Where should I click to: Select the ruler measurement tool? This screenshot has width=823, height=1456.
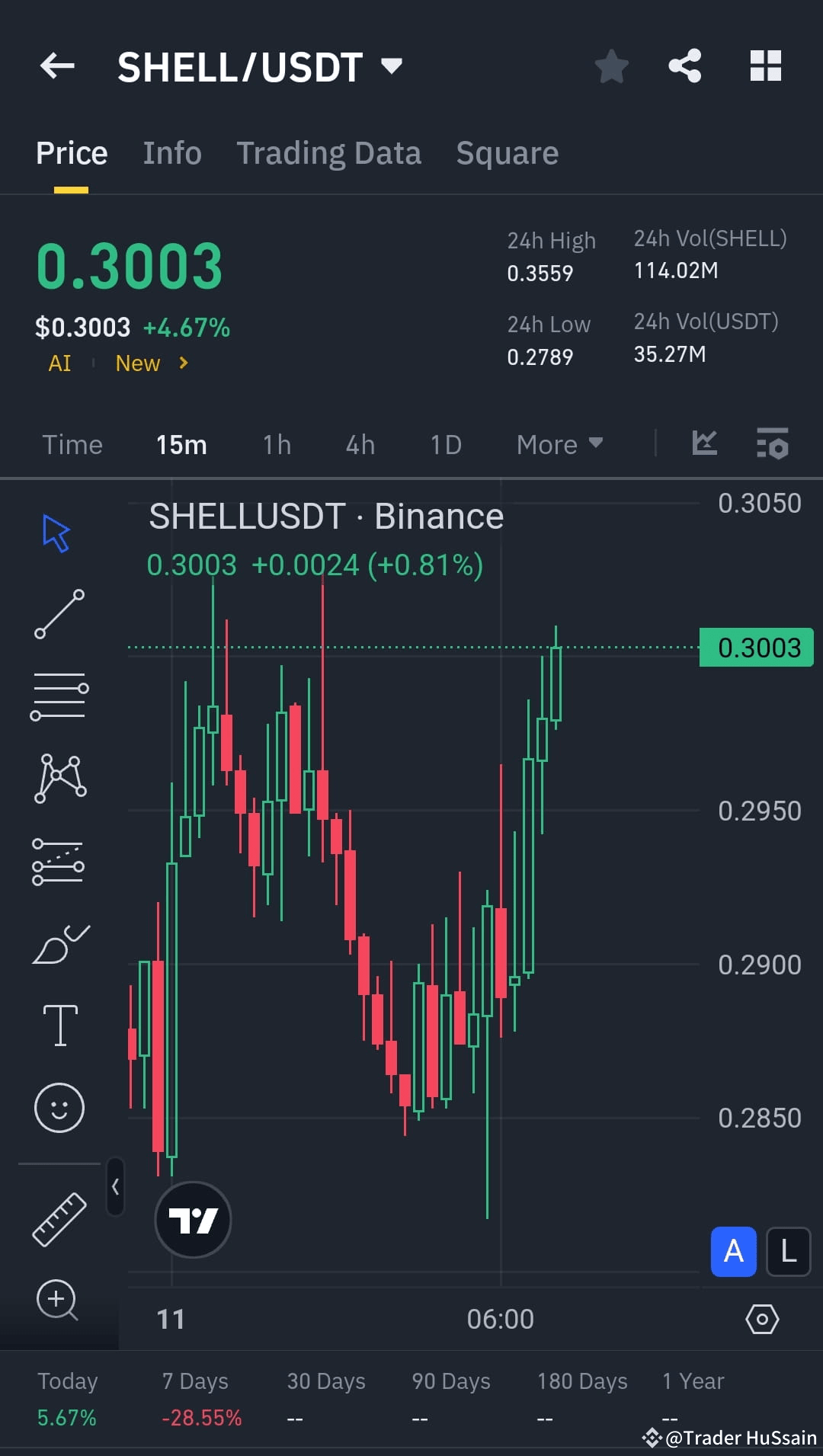click(x=59, y=1219)
